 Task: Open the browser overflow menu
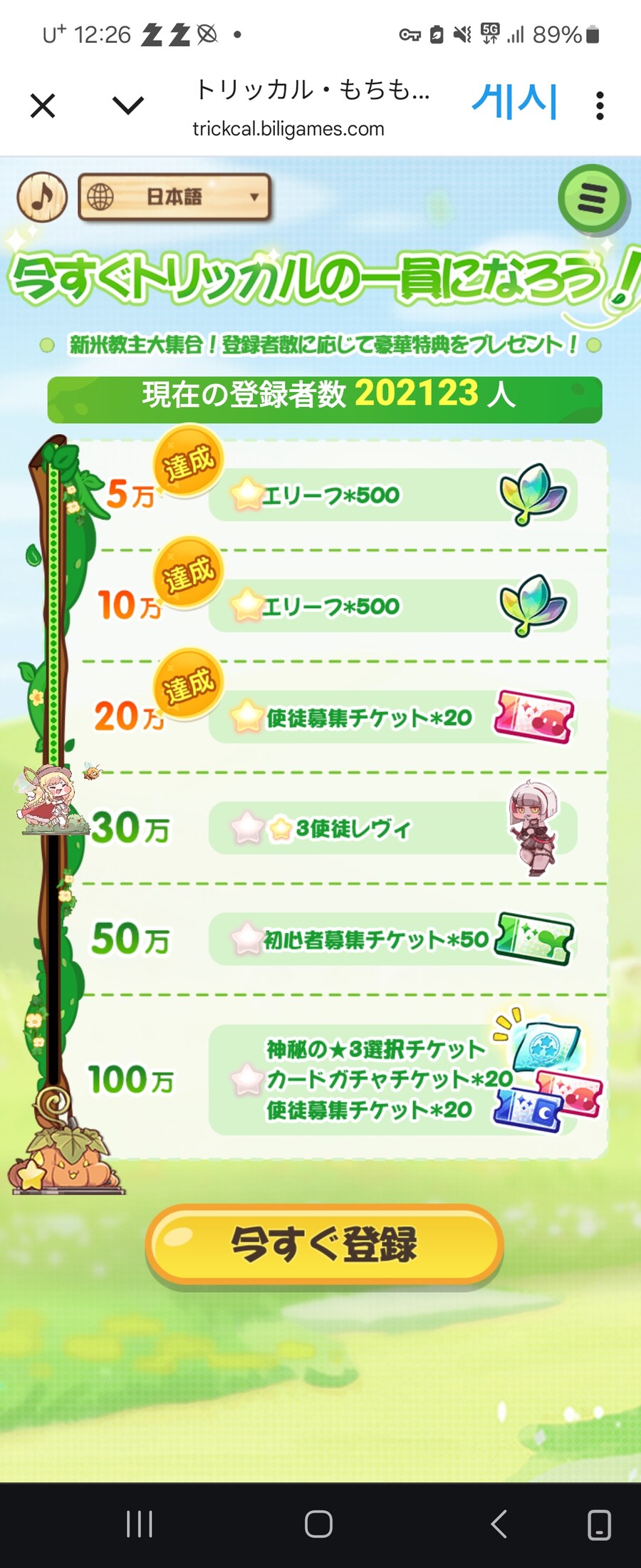(x=600, y=106)
